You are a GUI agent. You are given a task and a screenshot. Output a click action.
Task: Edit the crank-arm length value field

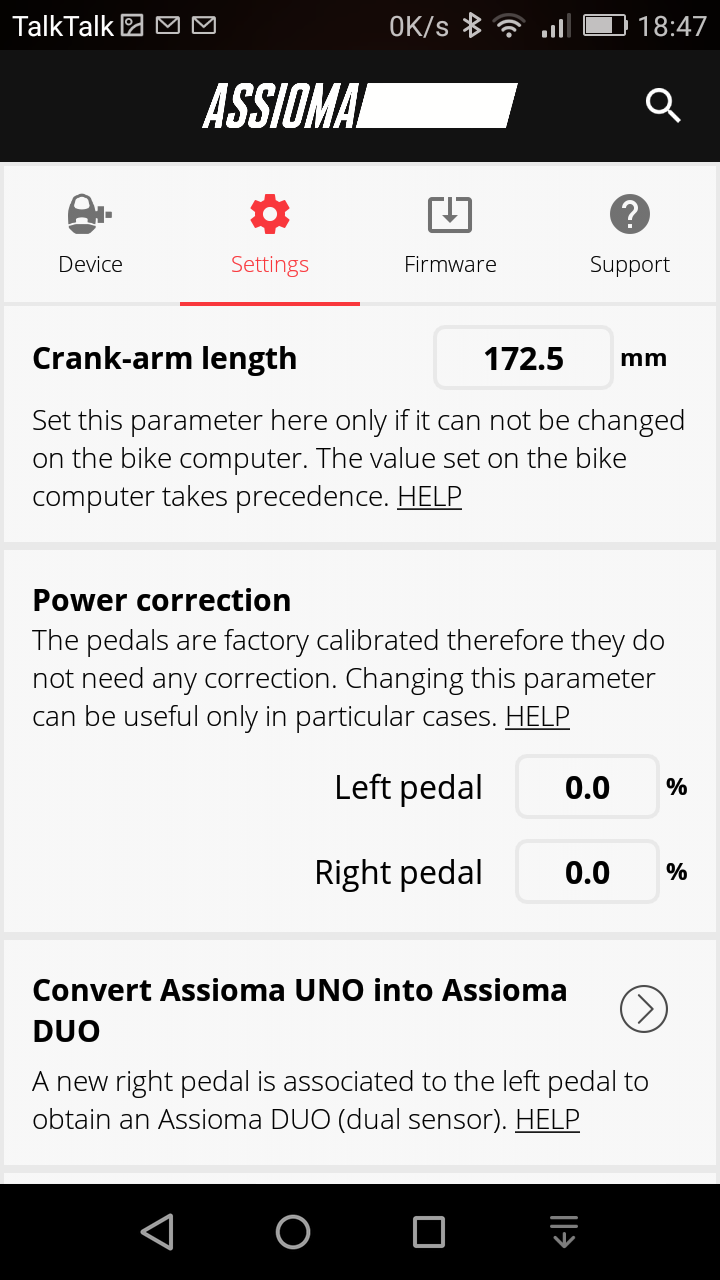pyautogui.click(x=523, y=358)
